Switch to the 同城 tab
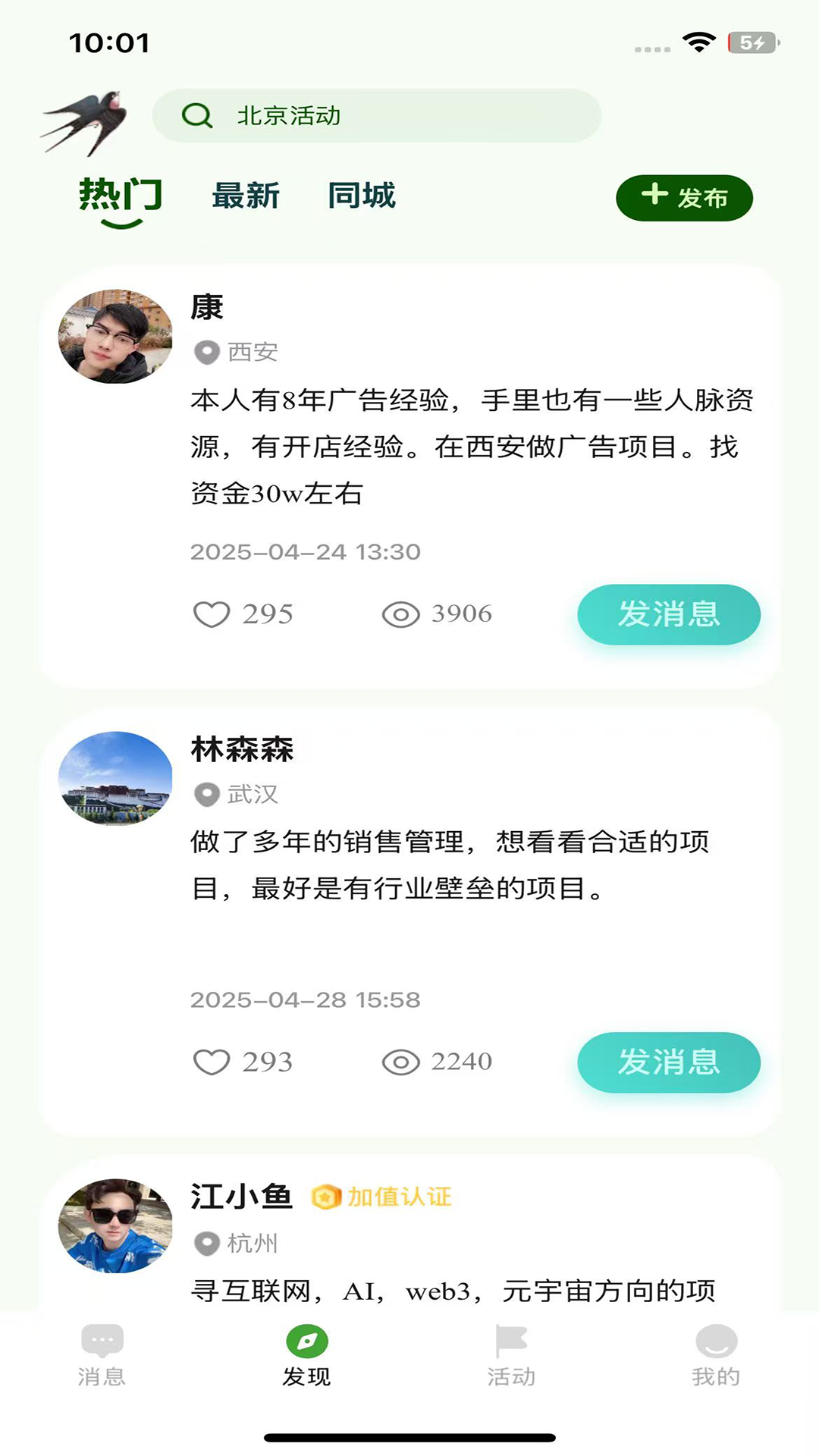 point(362,196)
